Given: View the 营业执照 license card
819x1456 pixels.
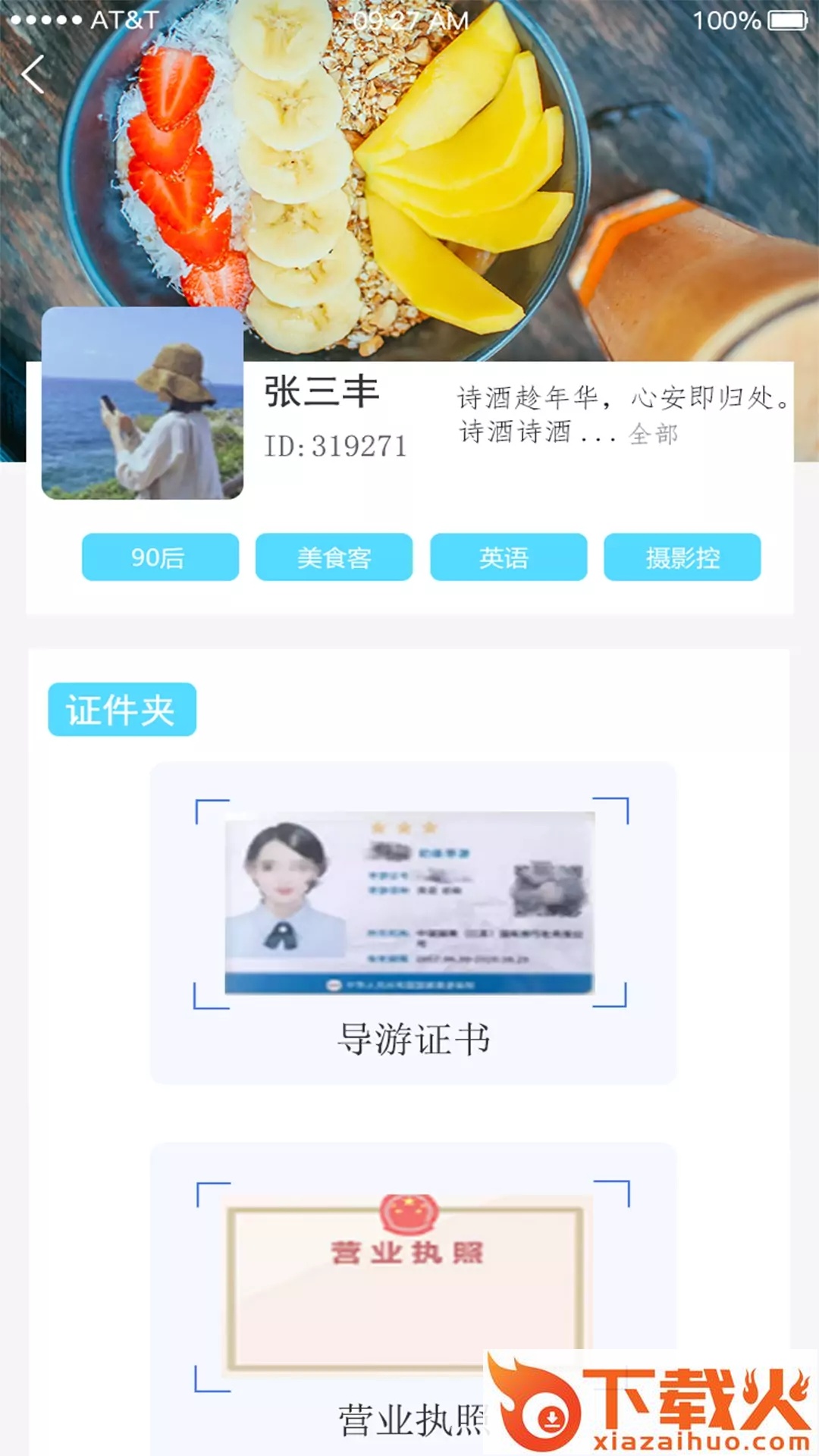Looking at the screenshot, I should click(x=413, y=1298).
